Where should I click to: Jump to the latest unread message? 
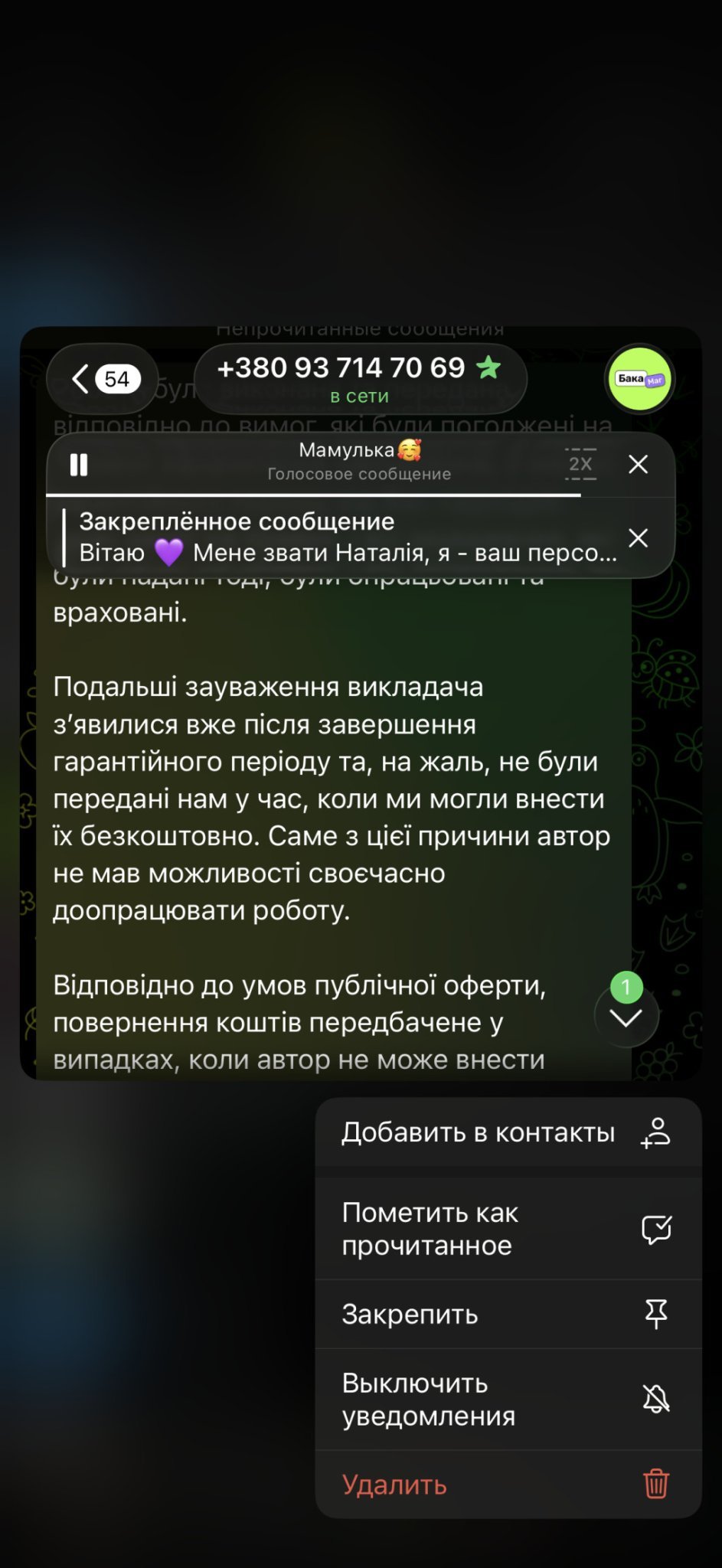(626, 1017)
